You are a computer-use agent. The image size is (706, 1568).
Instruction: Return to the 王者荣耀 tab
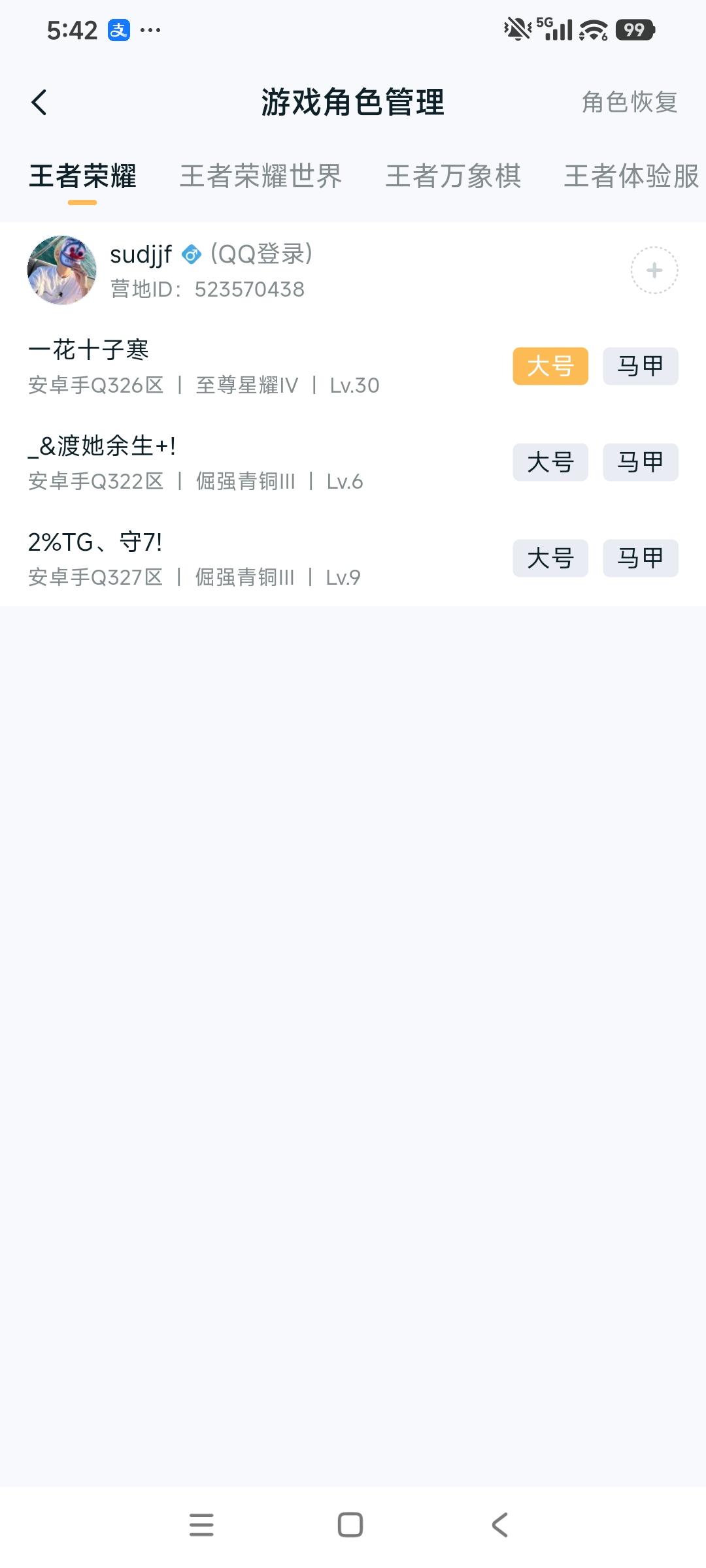(84, 176)
